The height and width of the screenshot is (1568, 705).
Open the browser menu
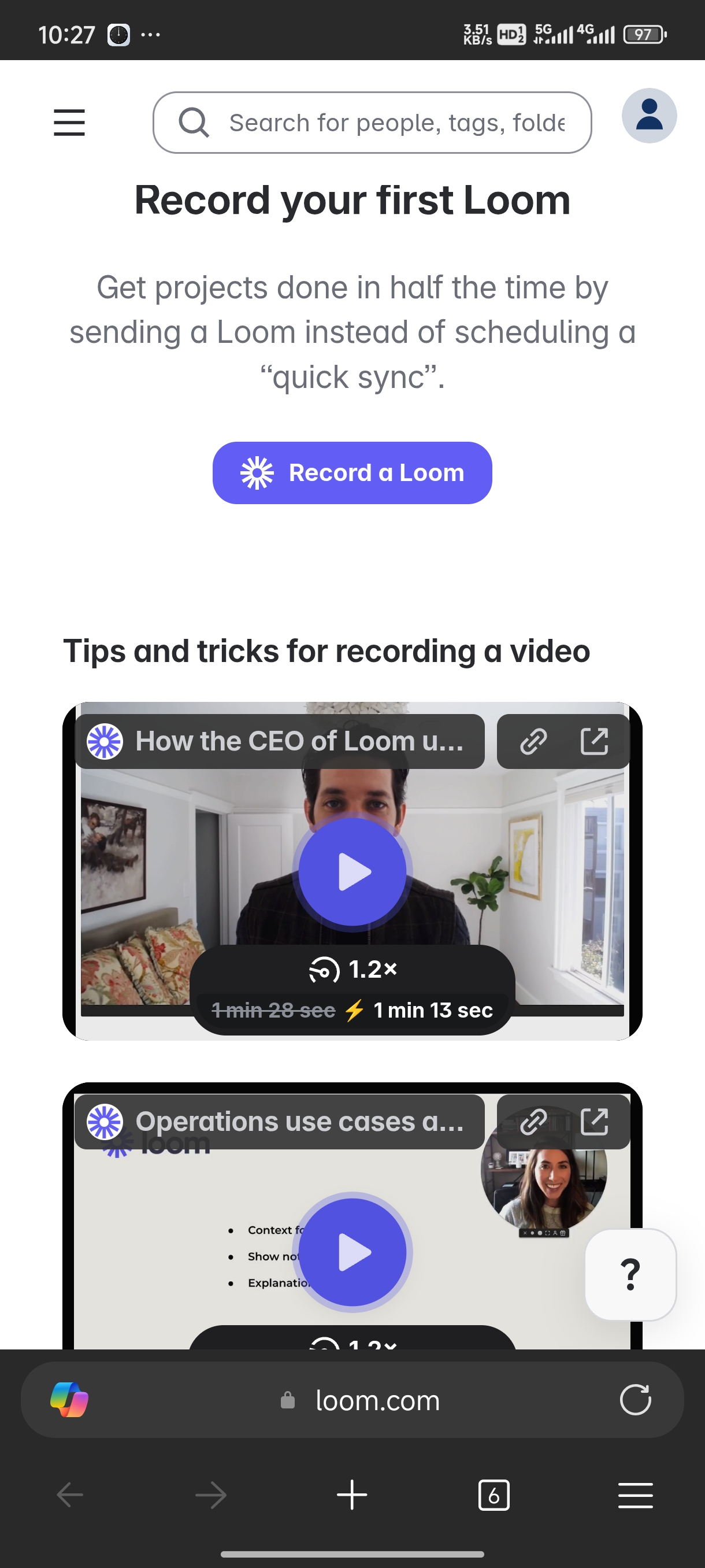point(635,1495)
